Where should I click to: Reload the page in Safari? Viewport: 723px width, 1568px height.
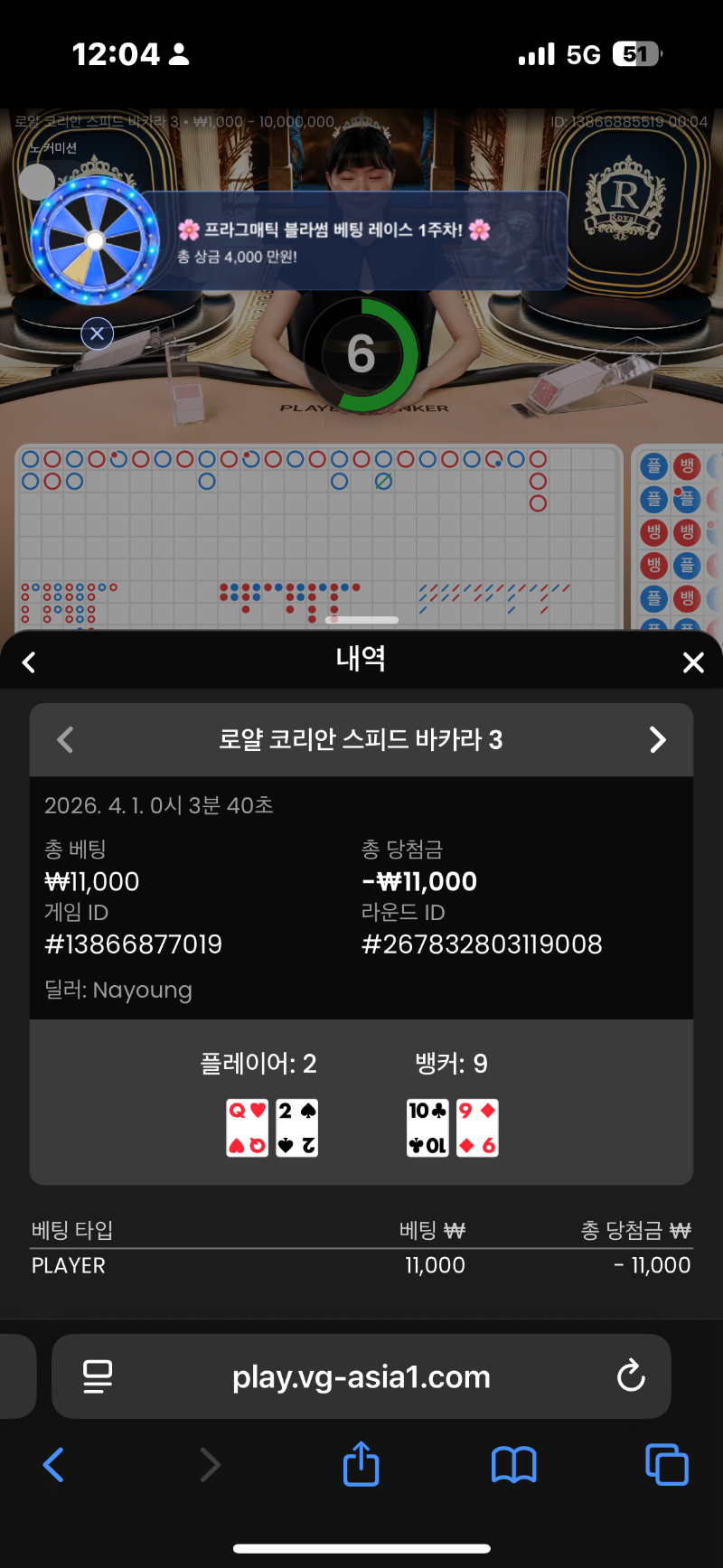630,1376
